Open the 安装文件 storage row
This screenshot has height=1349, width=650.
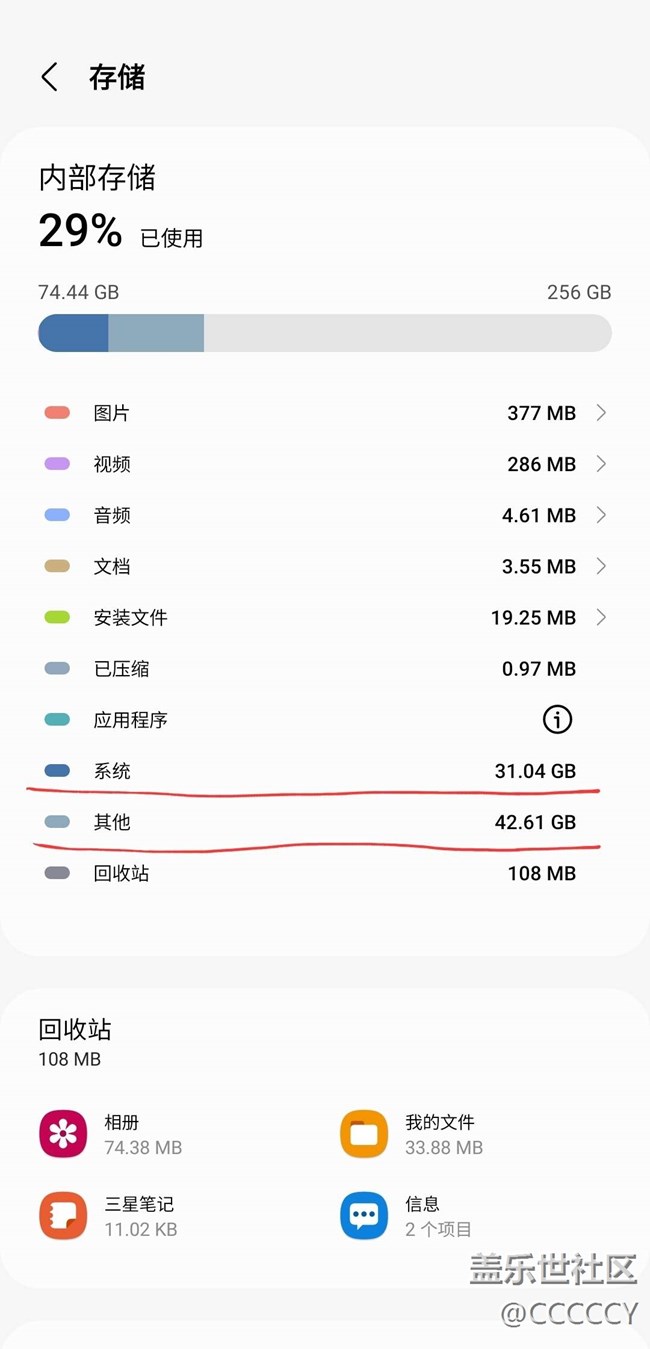click(325, 617)
